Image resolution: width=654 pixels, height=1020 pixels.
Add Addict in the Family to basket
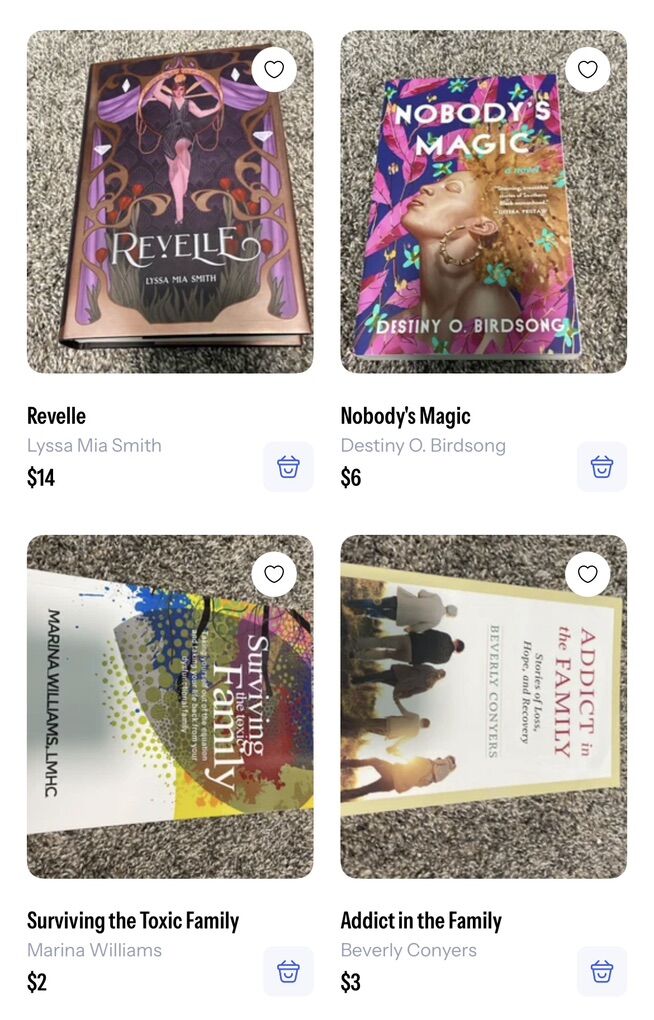[x=602, y=971]
